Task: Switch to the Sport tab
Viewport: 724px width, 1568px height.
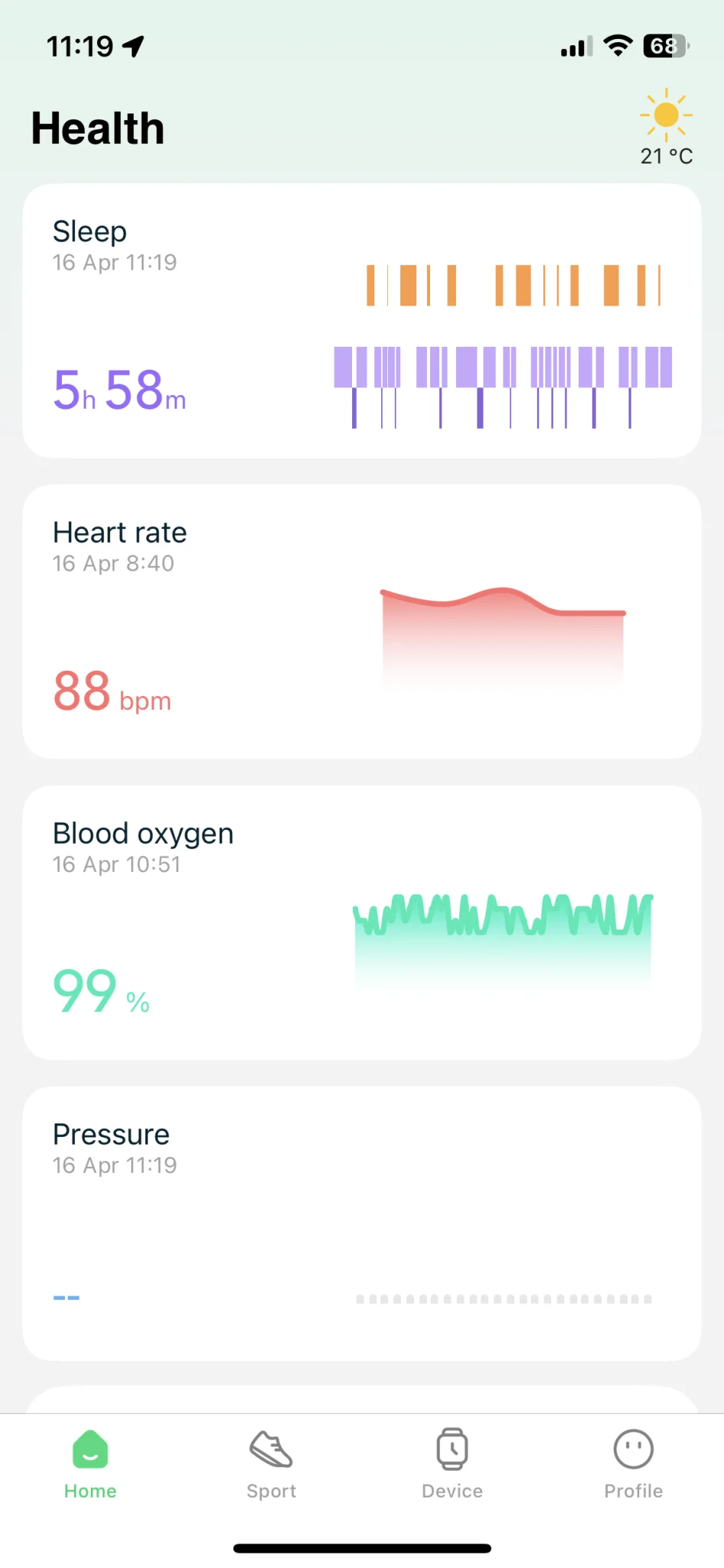Action: (271, 1463)
